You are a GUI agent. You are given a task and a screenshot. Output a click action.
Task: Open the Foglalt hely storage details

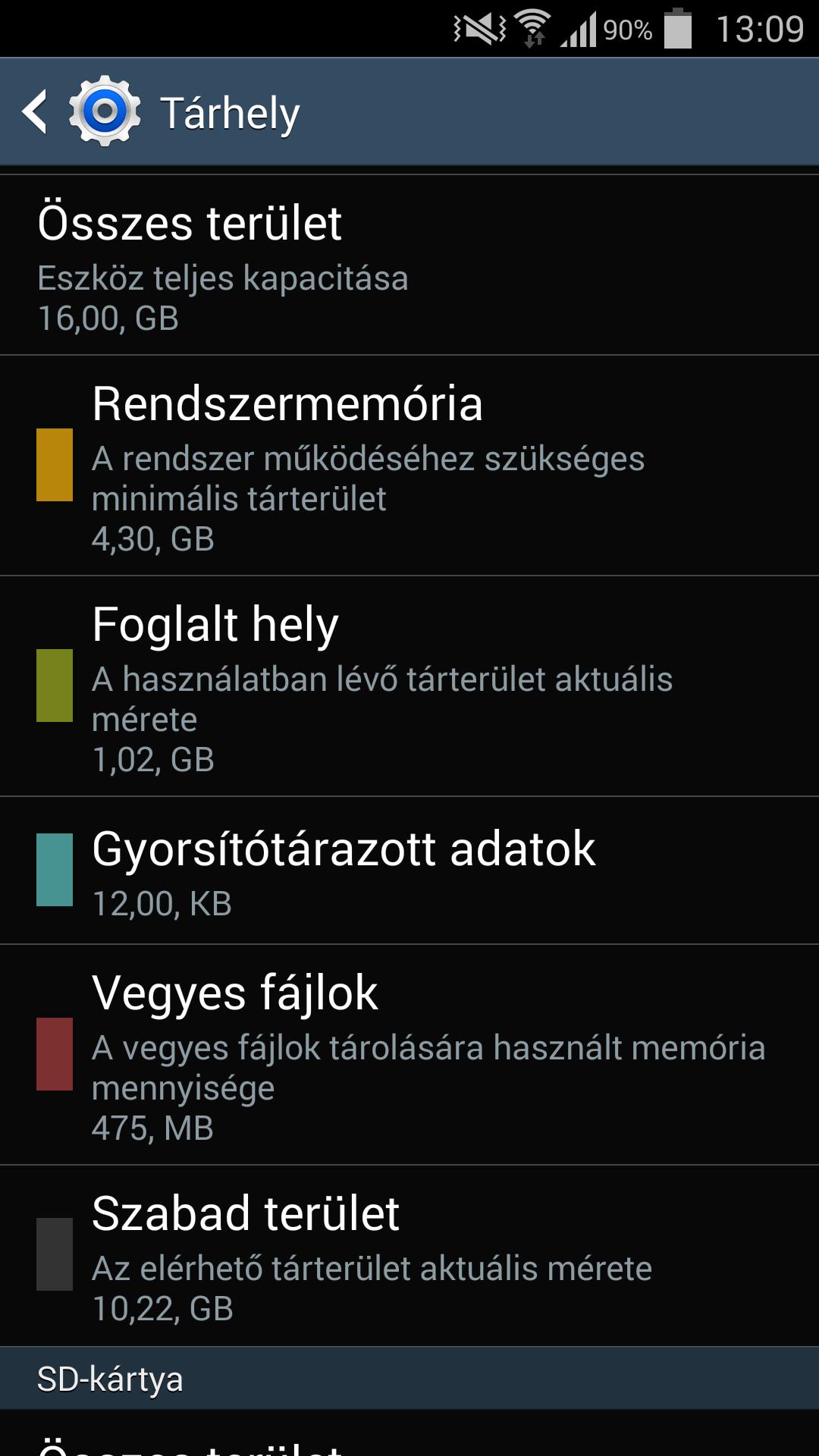click(409, 686)
